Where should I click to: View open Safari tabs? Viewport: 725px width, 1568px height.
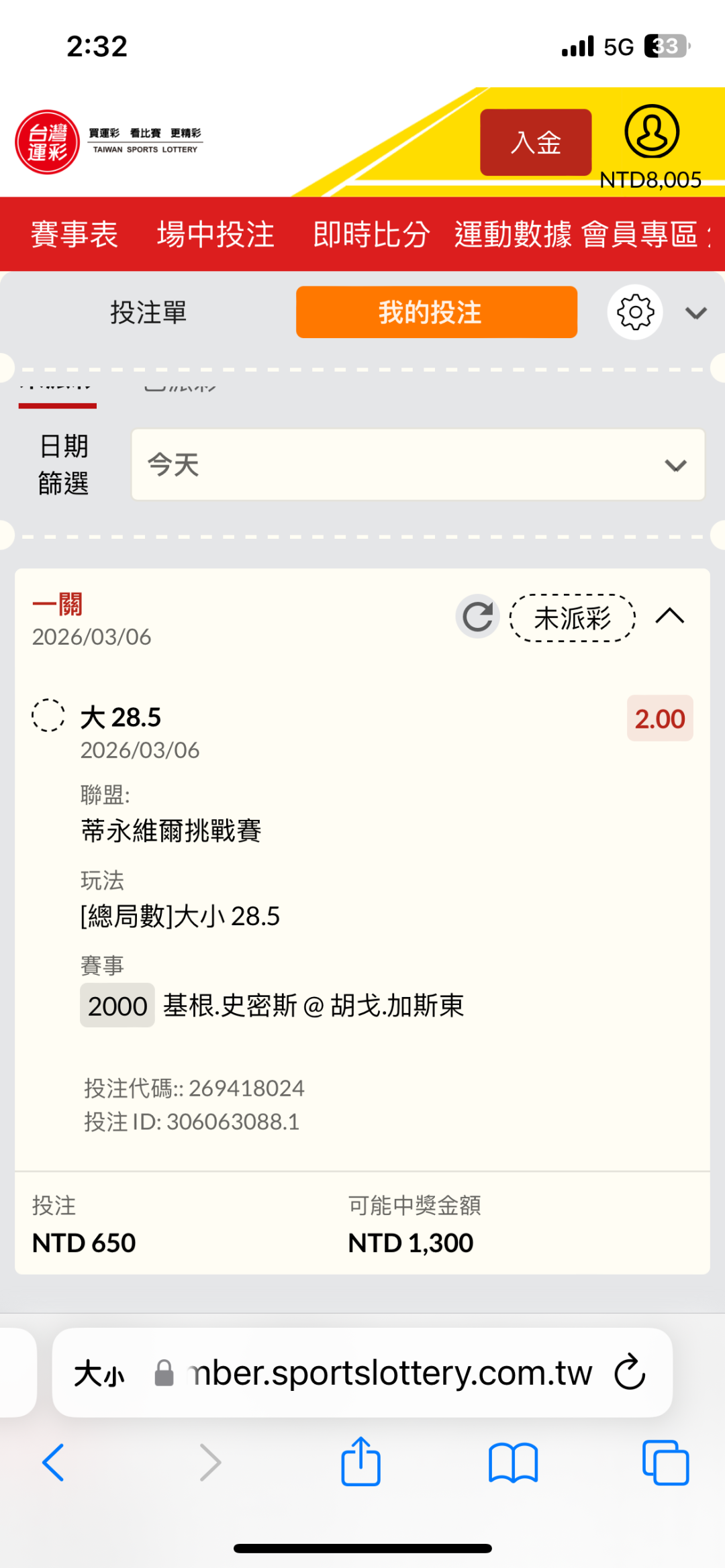(665, 1462)
